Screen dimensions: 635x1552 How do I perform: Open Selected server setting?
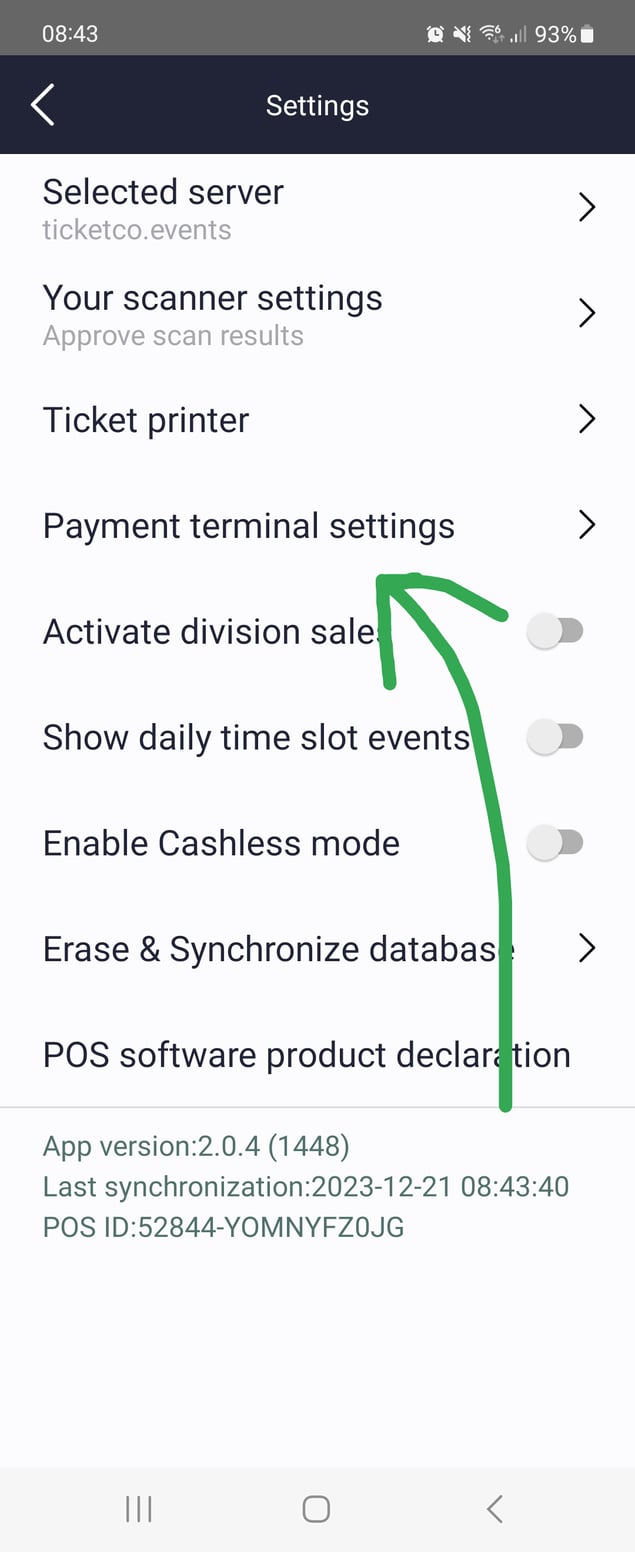point(317,208)
